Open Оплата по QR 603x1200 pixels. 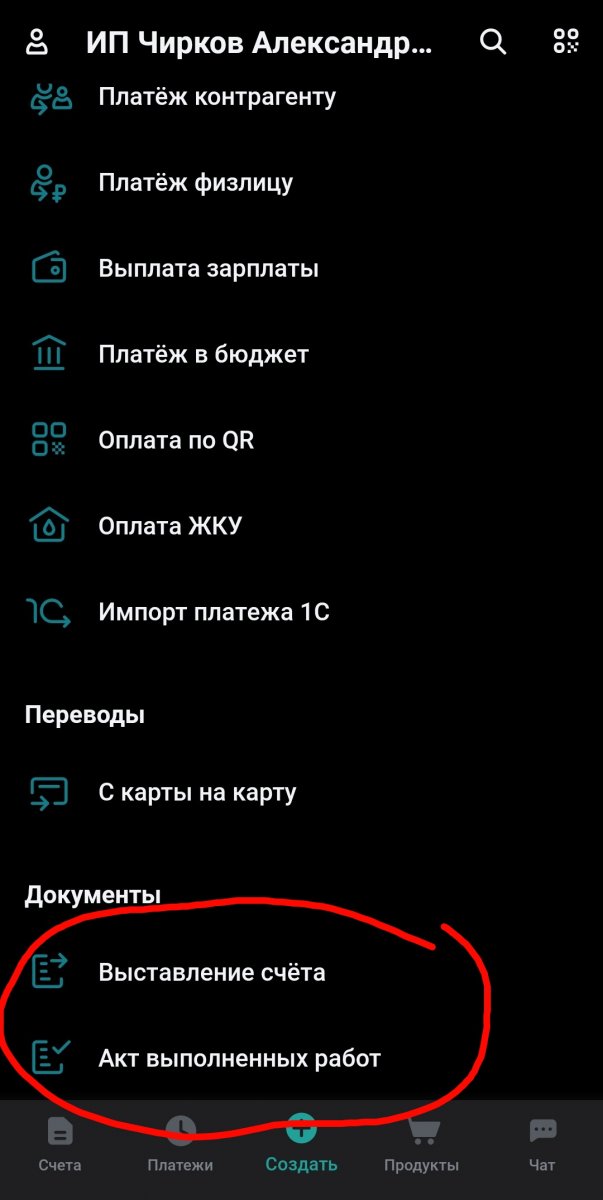click(176, 441)
